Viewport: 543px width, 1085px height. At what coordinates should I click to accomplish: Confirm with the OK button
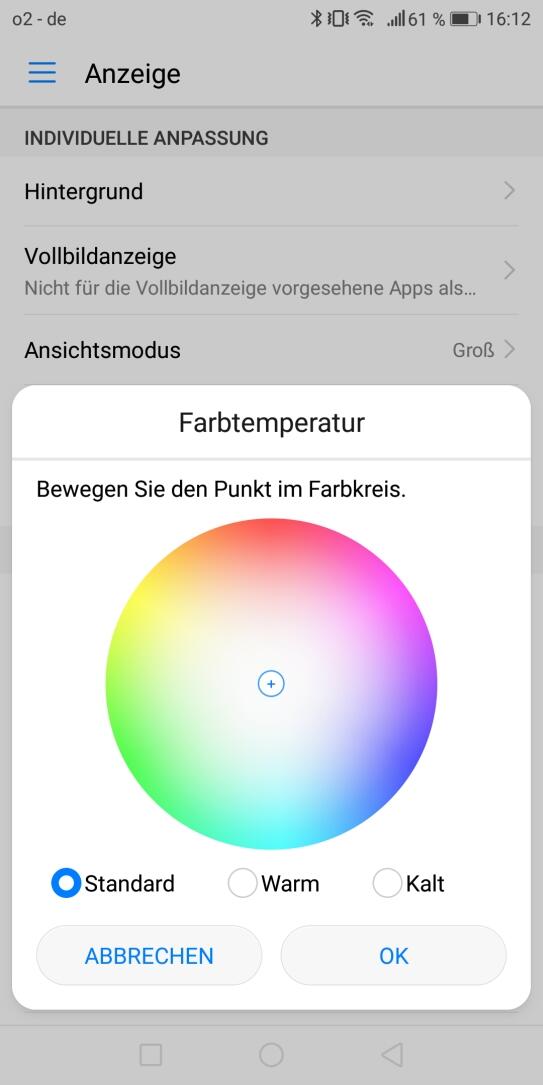[x=394, y=956]
